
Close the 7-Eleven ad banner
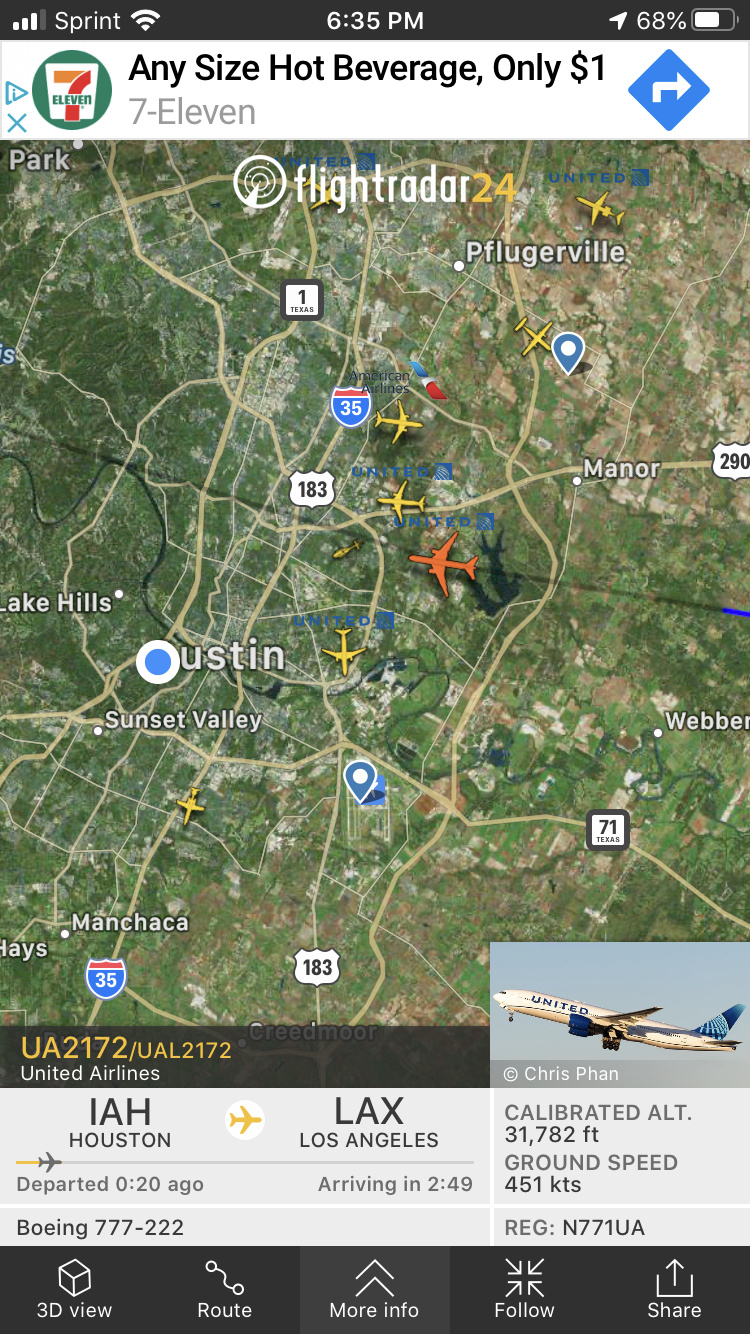tap(16, 123)
